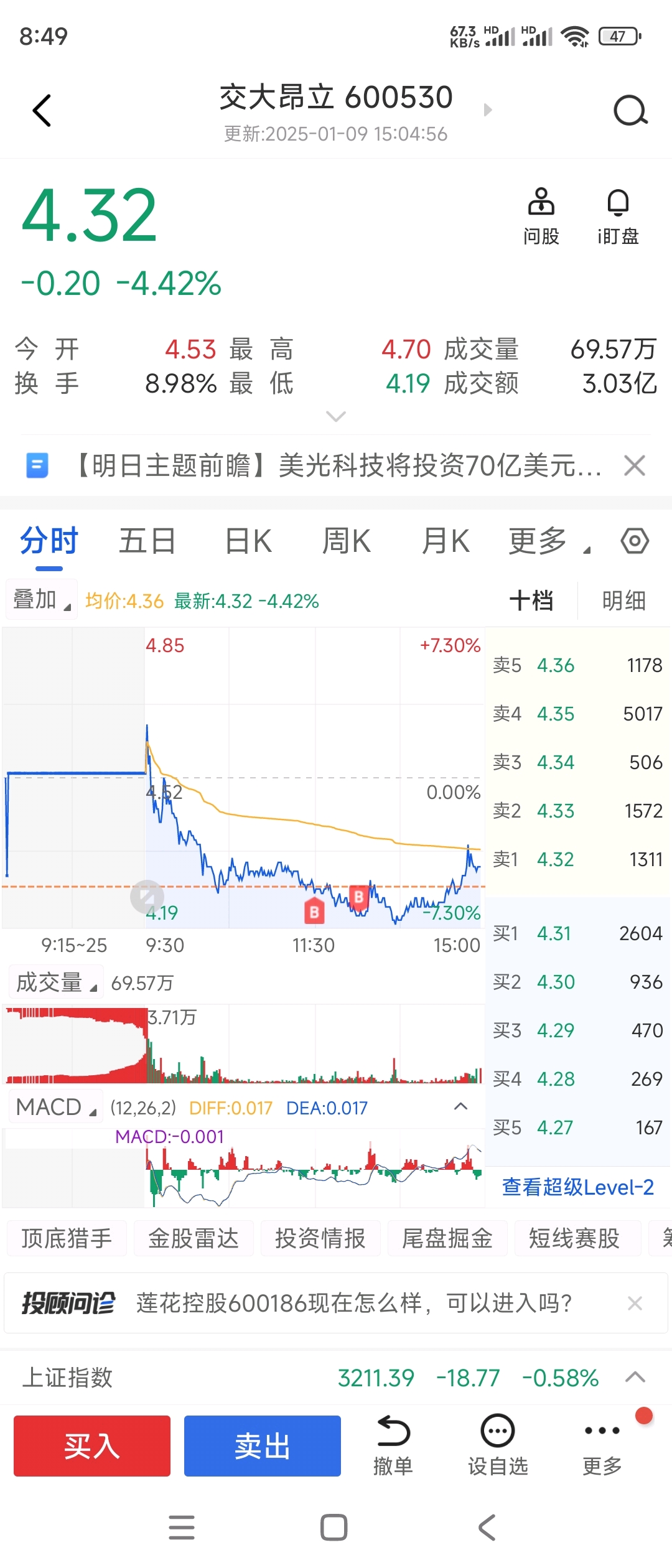This screenshot has width=672, height=1568.
Task: Open the 查看超级Level-2 link
Action: click(577, 1187)
